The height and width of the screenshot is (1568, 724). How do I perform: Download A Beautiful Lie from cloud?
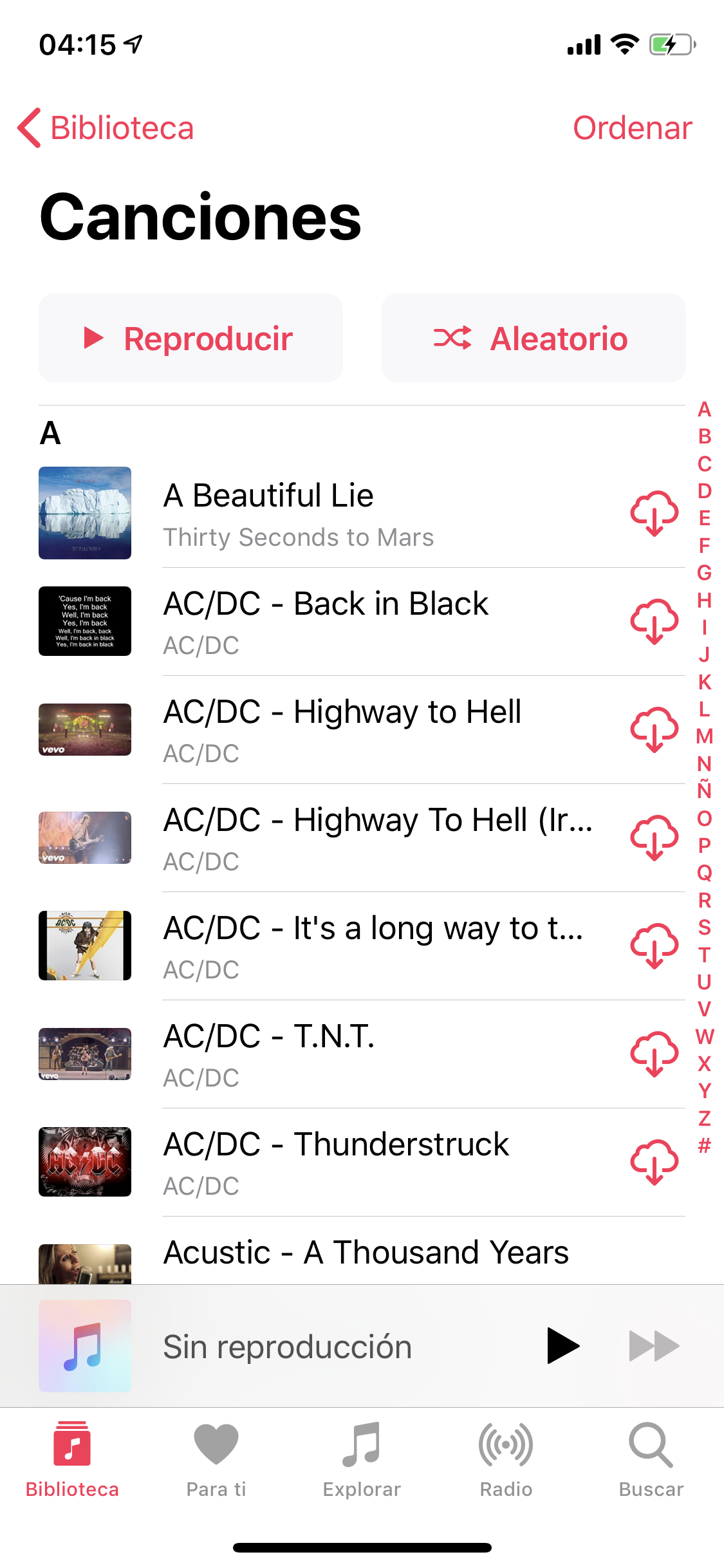click(654, 514)
